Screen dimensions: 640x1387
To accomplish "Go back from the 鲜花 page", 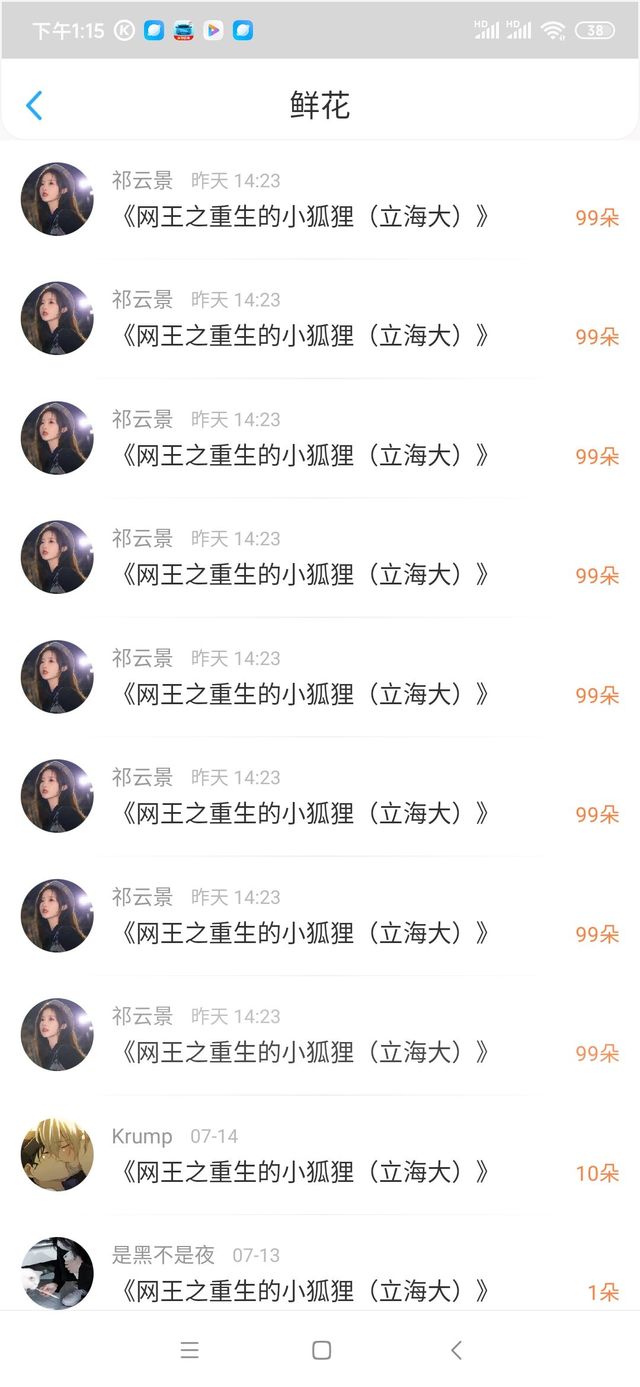I will (34, 105).
